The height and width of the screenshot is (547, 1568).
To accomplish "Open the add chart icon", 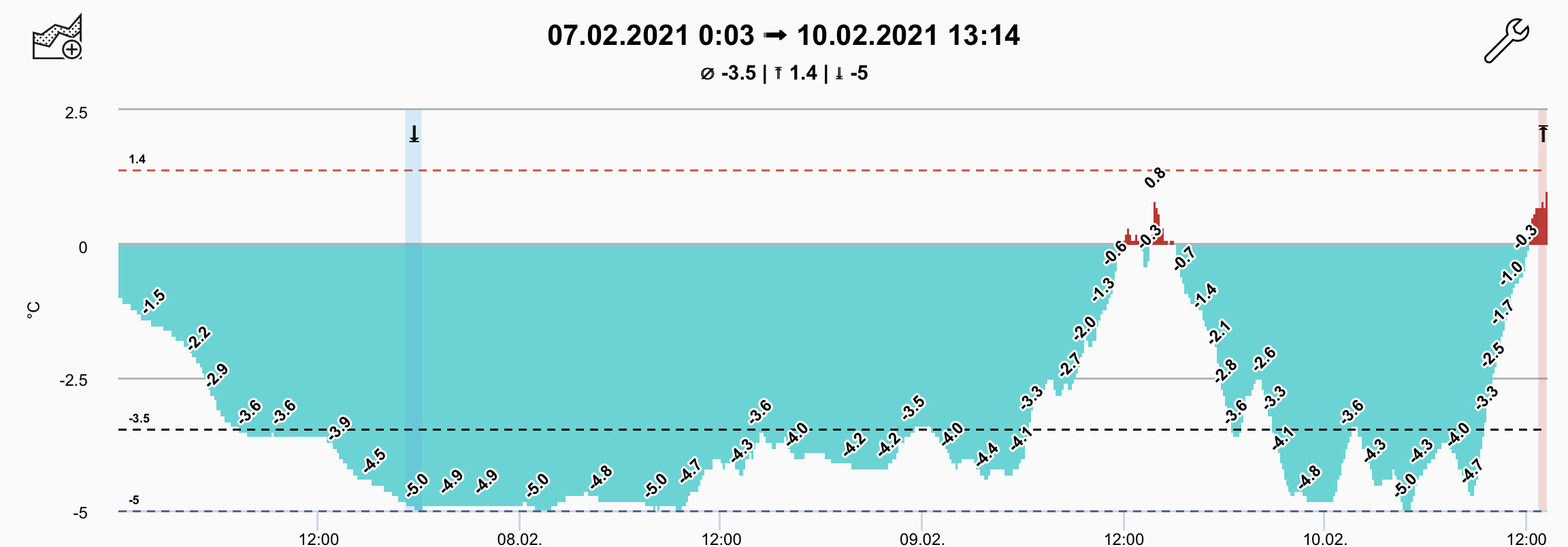I will coord(57,37).
